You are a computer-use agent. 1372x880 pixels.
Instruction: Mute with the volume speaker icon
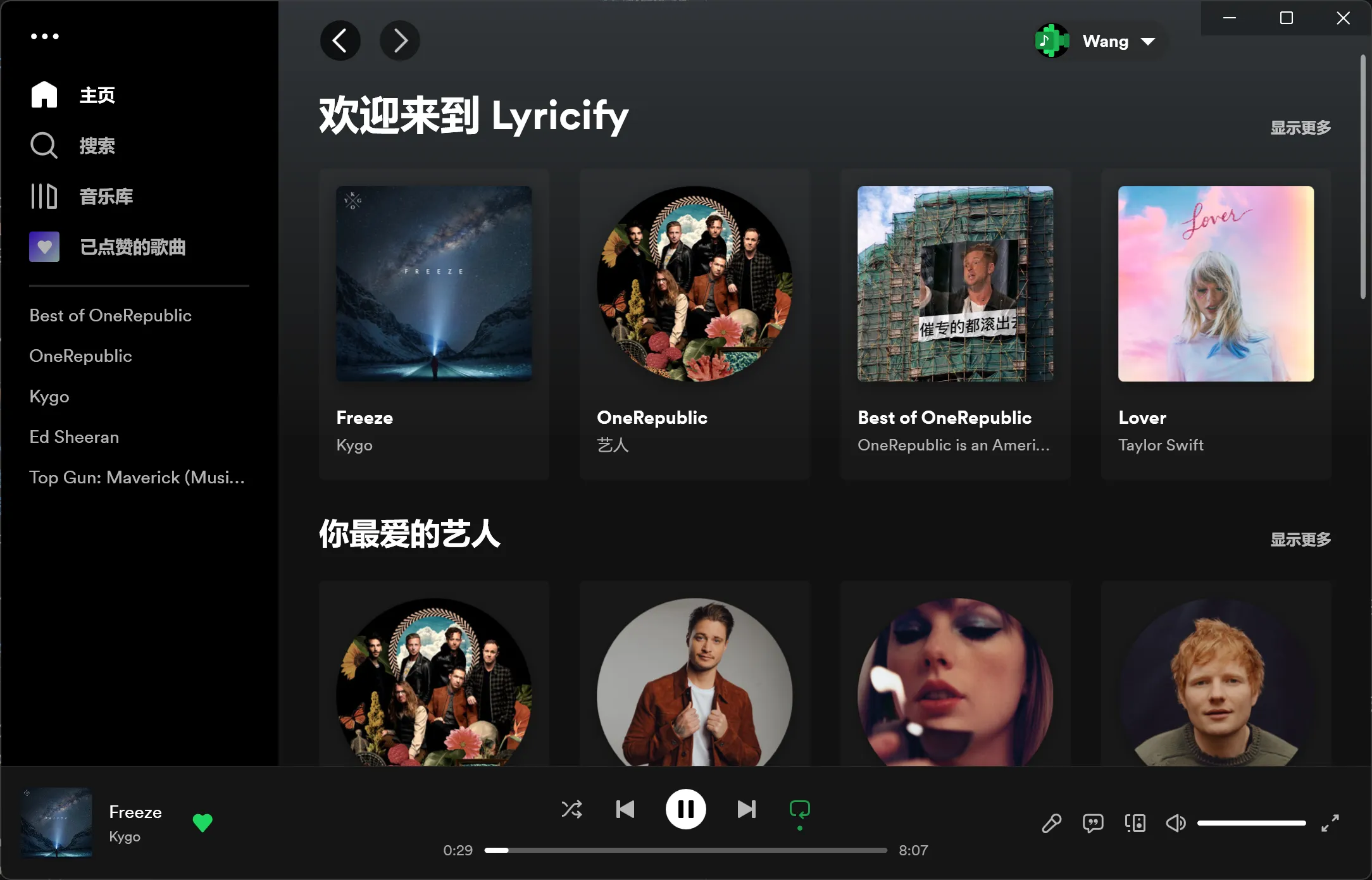(x=1175, y=823)
